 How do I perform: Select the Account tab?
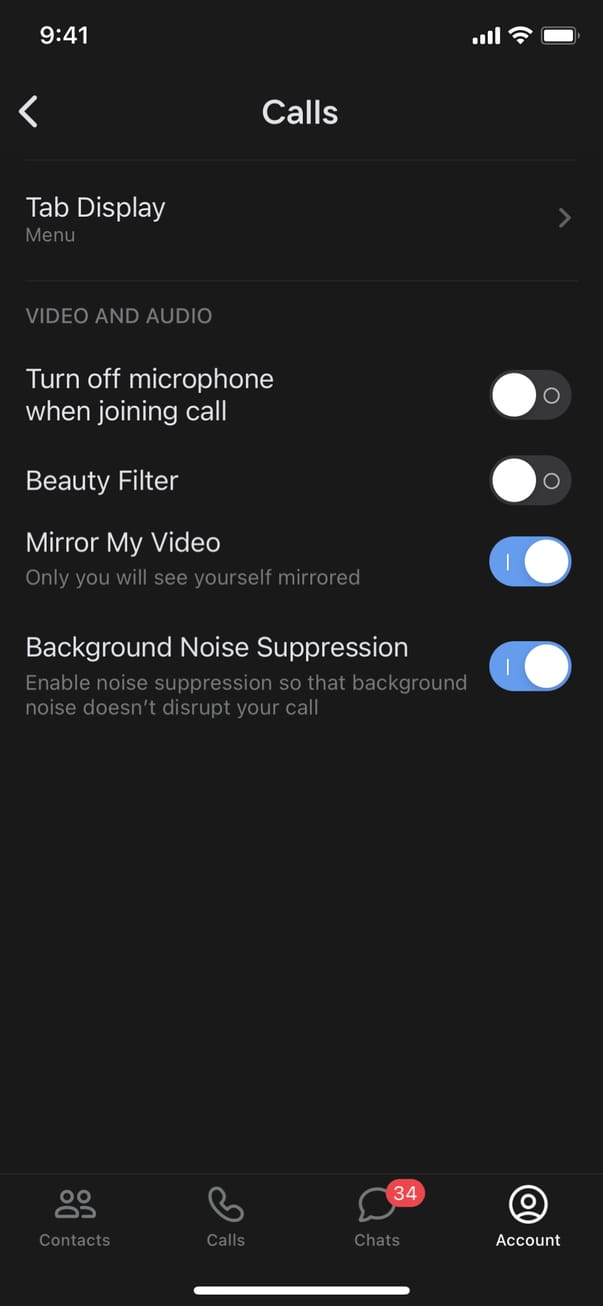point(528,1217)
